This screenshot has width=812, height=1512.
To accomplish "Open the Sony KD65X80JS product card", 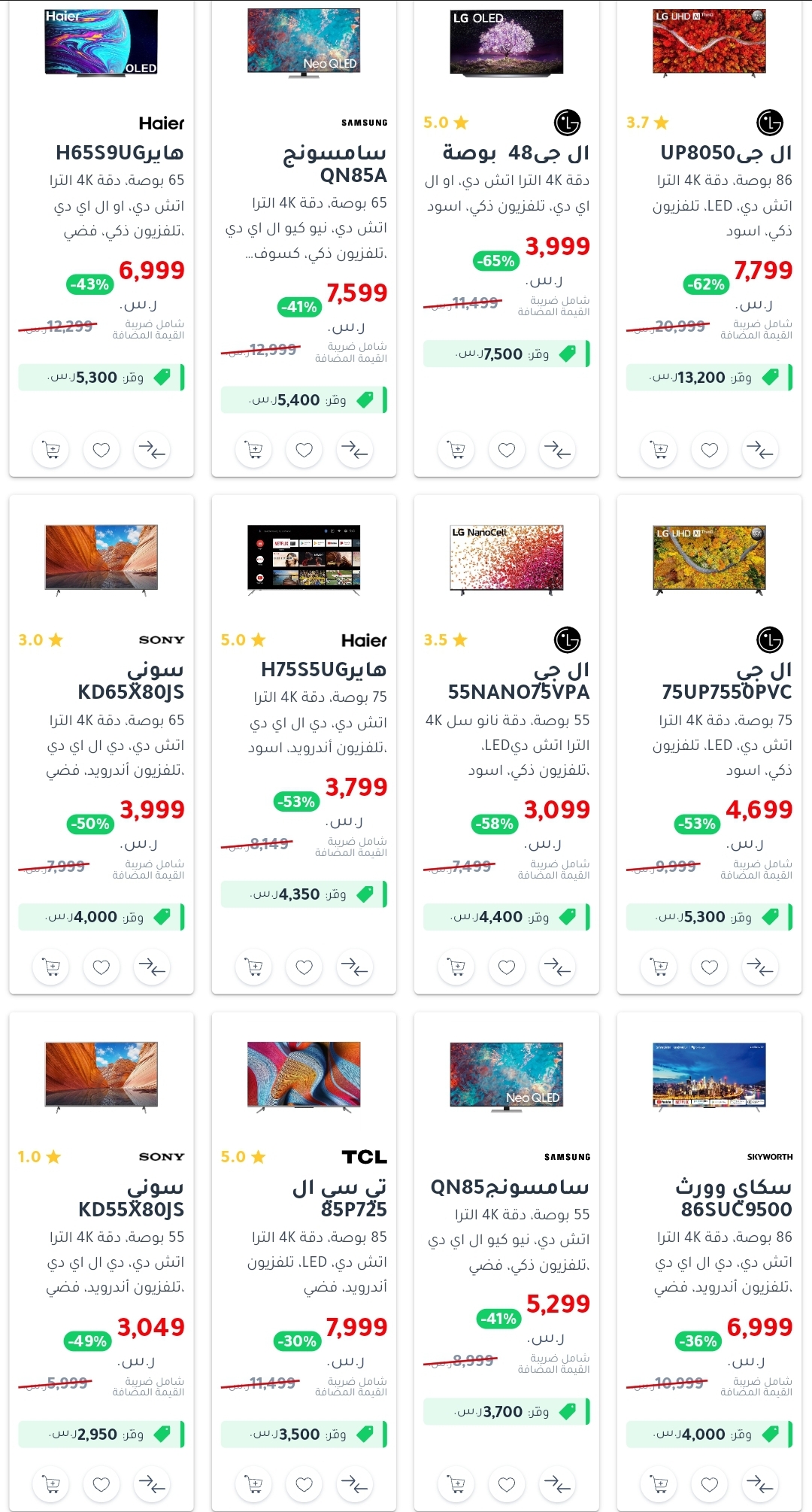I will pos(101,745).
